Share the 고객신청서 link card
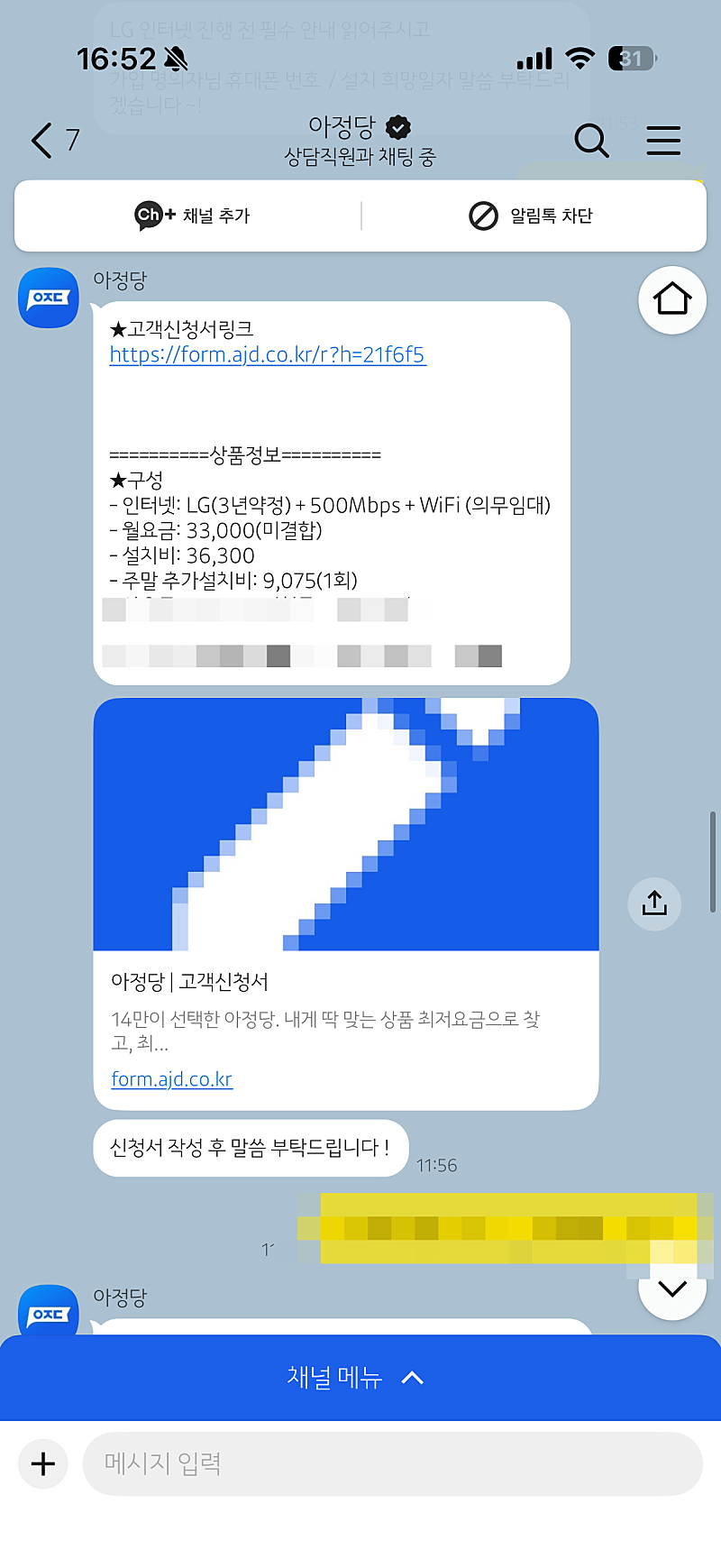Viewport: 721px width, 1568px height. click(654, 903)
